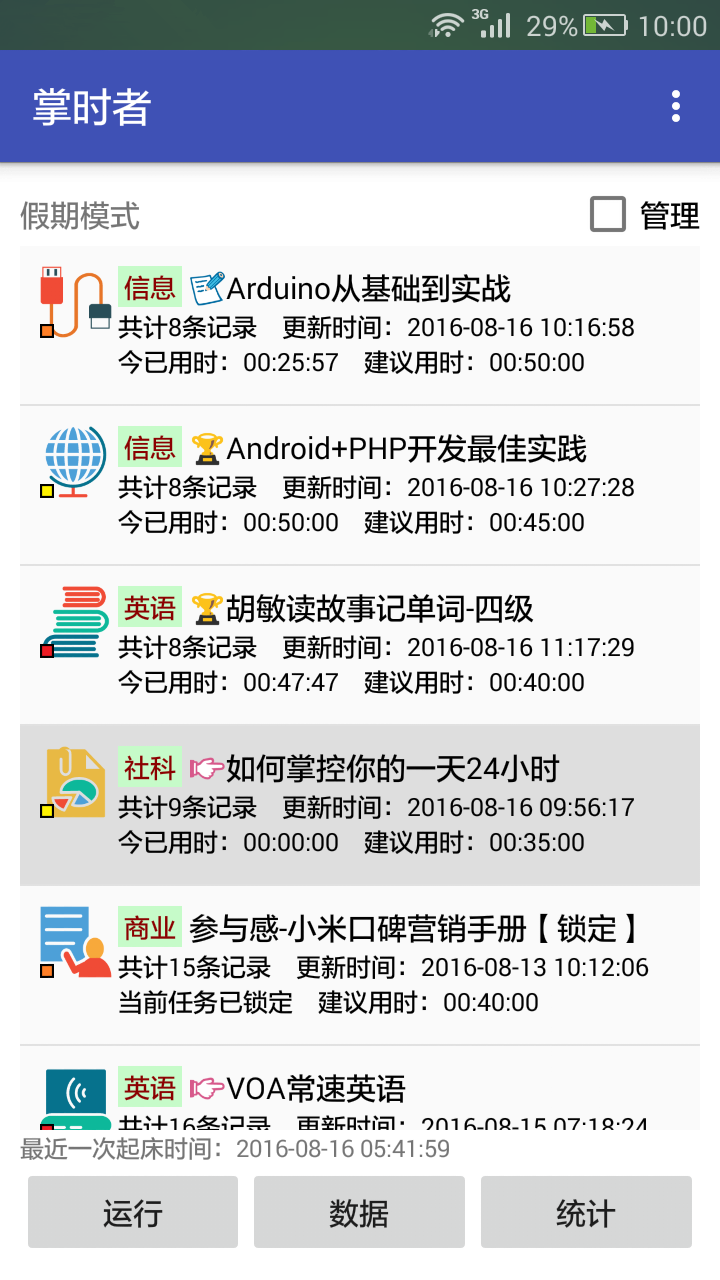Choose the 如何掌控你的一天24小时 task
The width and height of the screenshot is (720, 1280).
click(x=360, y=805)
